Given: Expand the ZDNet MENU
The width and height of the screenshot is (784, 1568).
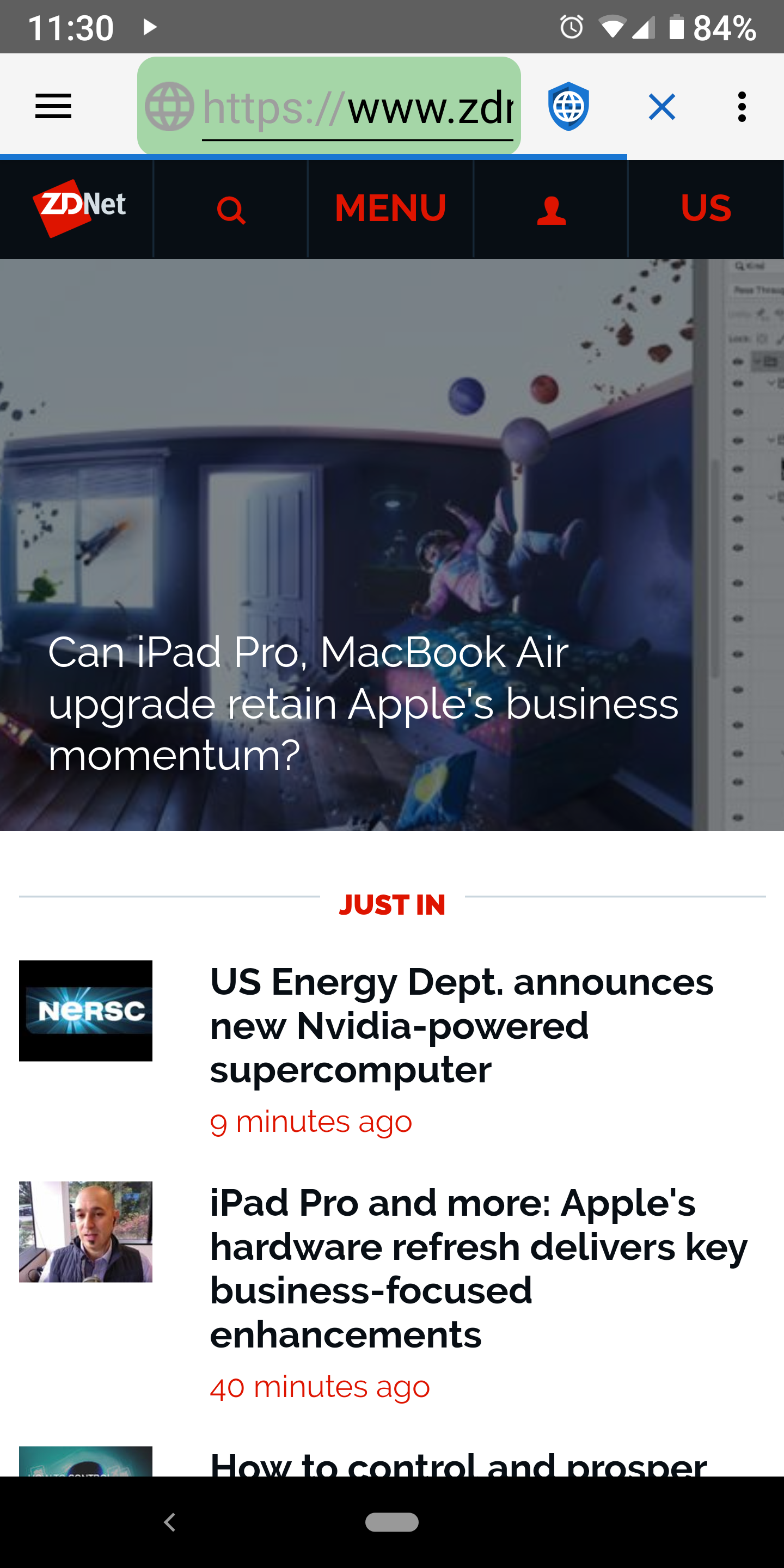Looking at the screenshot, I should (390, 208).
